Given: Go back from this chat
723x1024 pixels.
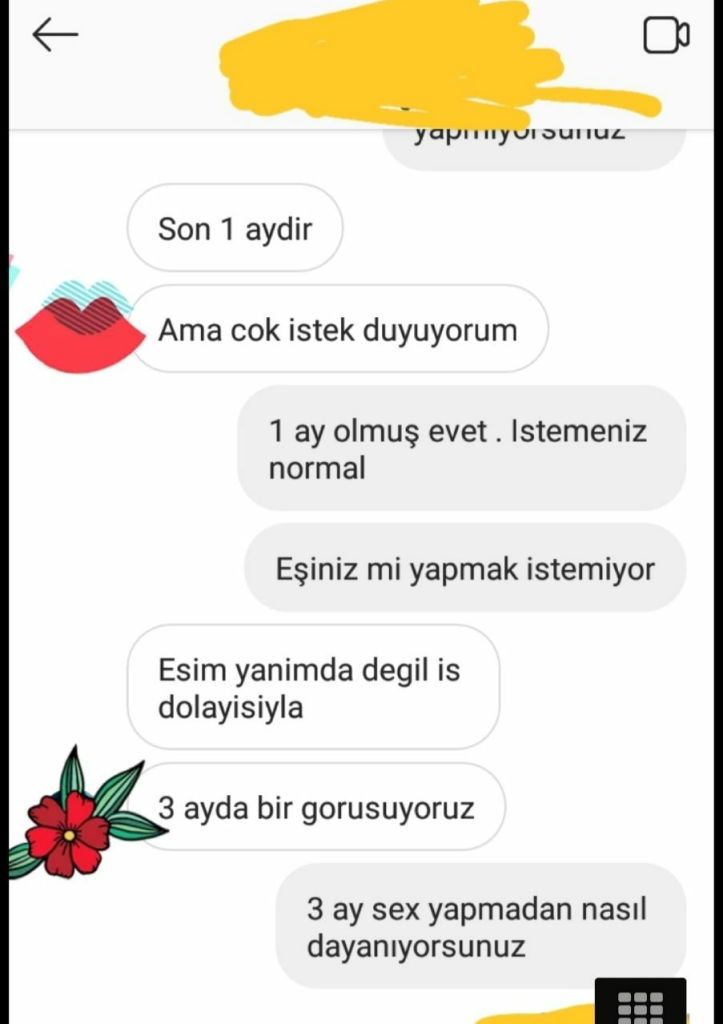Looking at the screenshot, I should point(55,36).
